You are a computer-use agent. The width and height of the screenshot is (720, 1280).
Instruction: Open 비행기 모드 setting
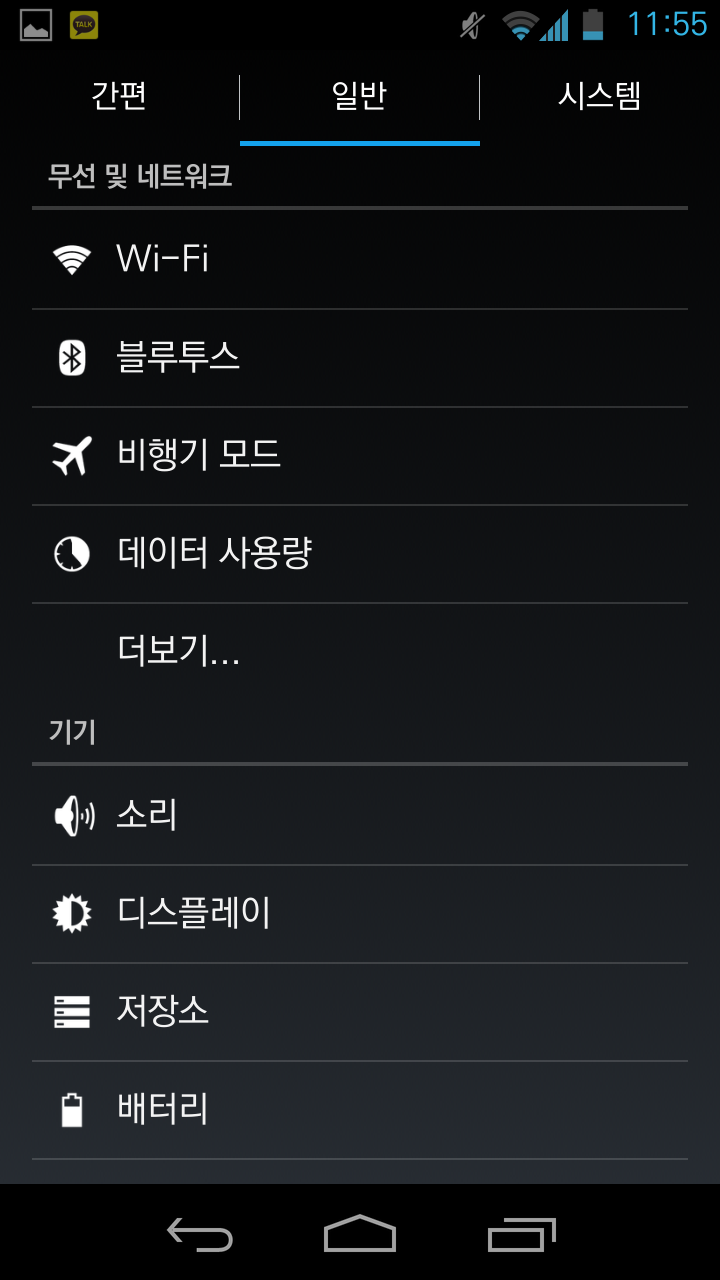click(x=360, y=456)
